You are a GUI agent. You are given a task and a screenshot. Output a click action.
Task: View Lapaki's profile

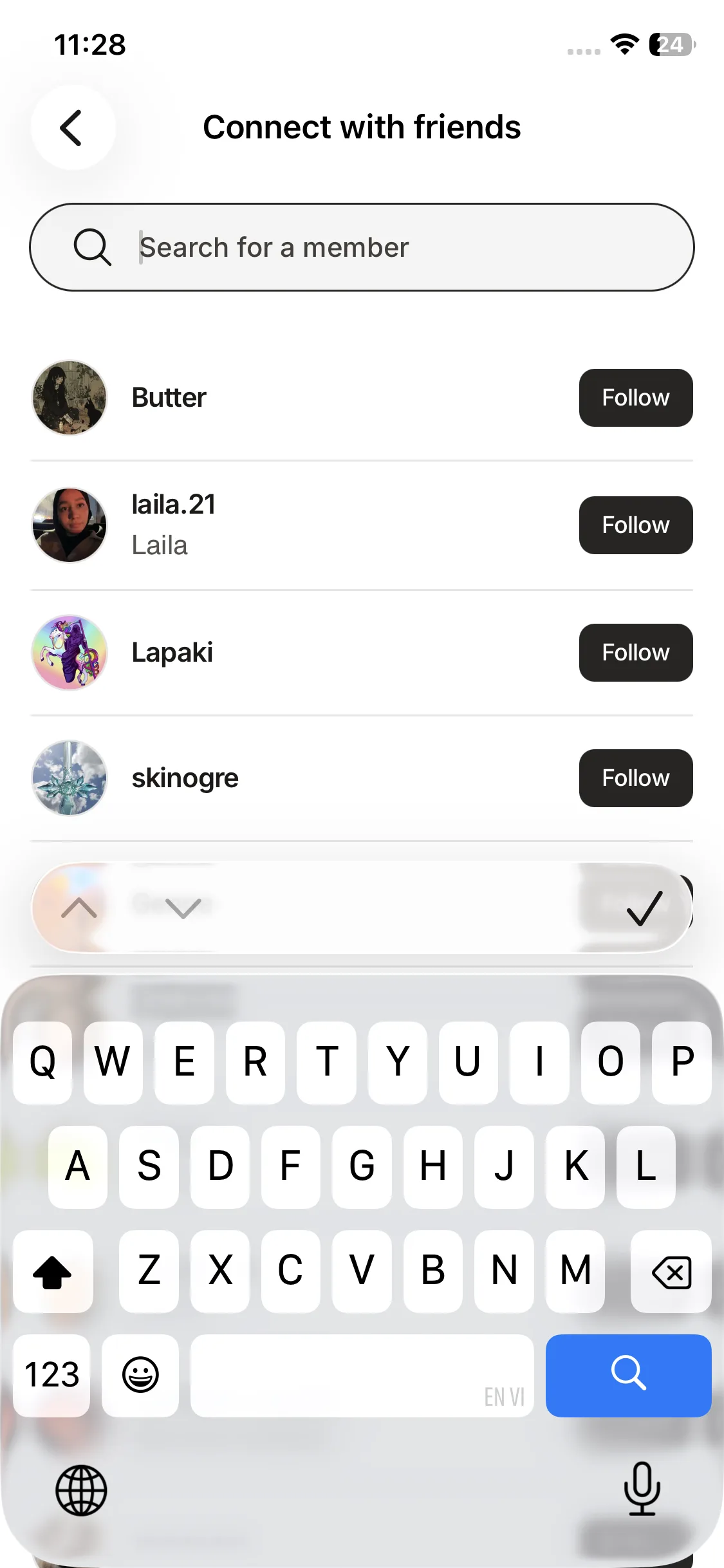172,653
